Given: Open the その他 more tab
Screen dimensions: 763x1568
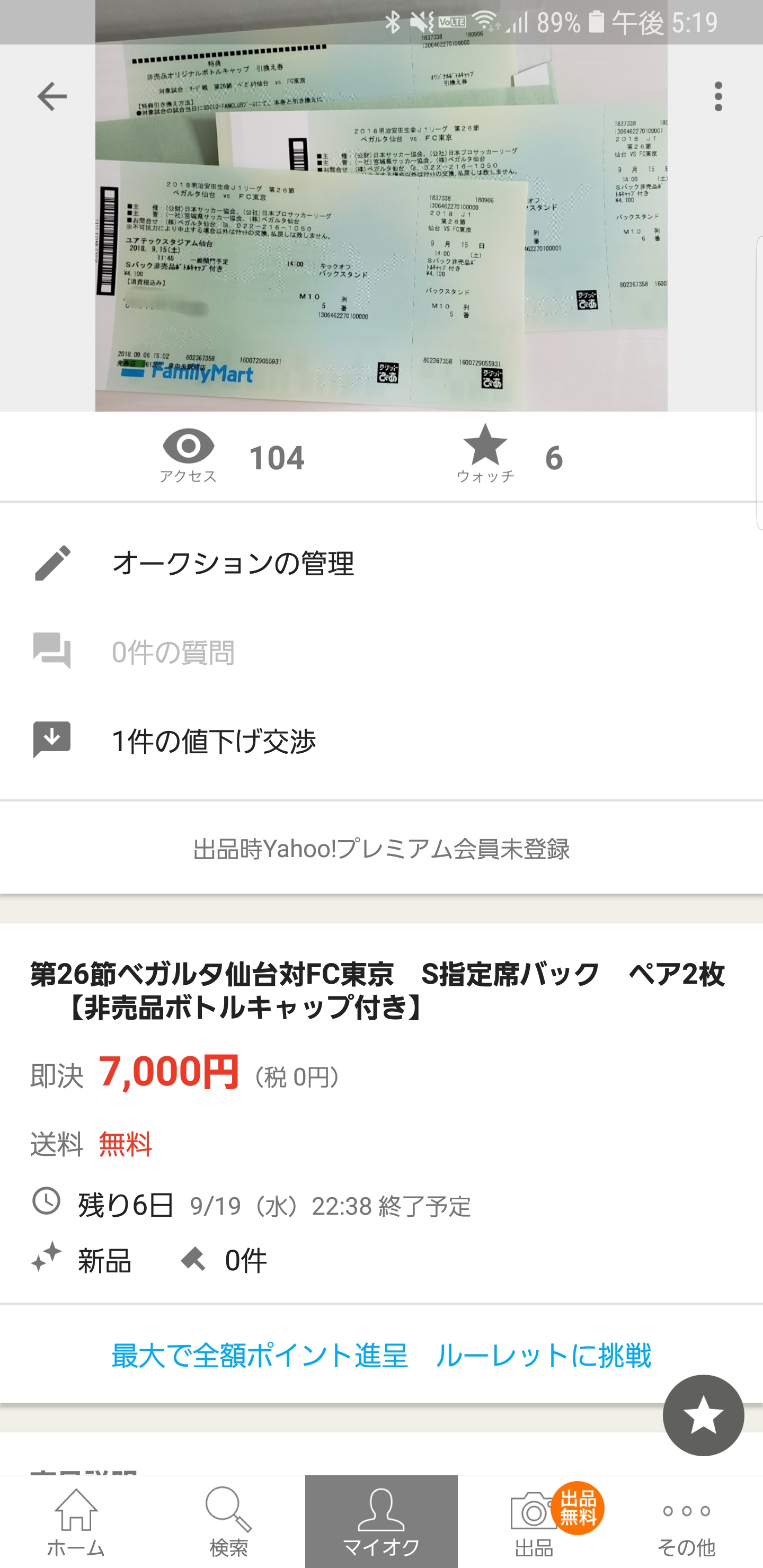Looking at the screenshot, I should click(686, 1522).
